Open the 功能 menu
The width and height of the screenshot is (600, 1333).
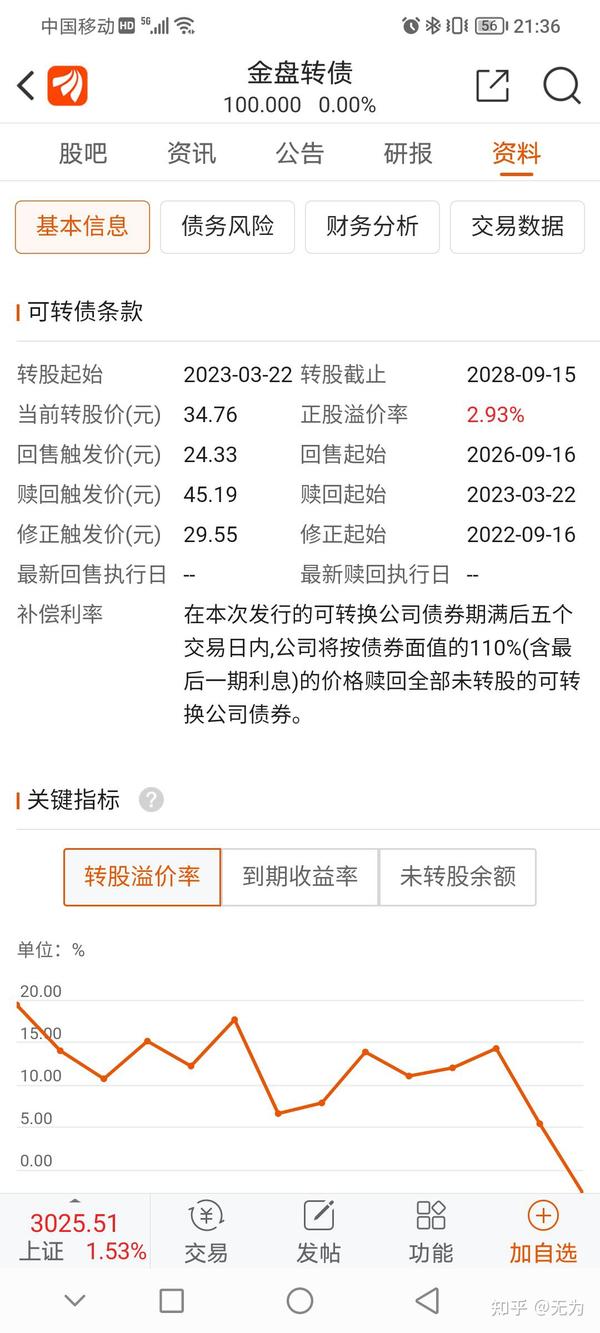(x=431, y=1232)
